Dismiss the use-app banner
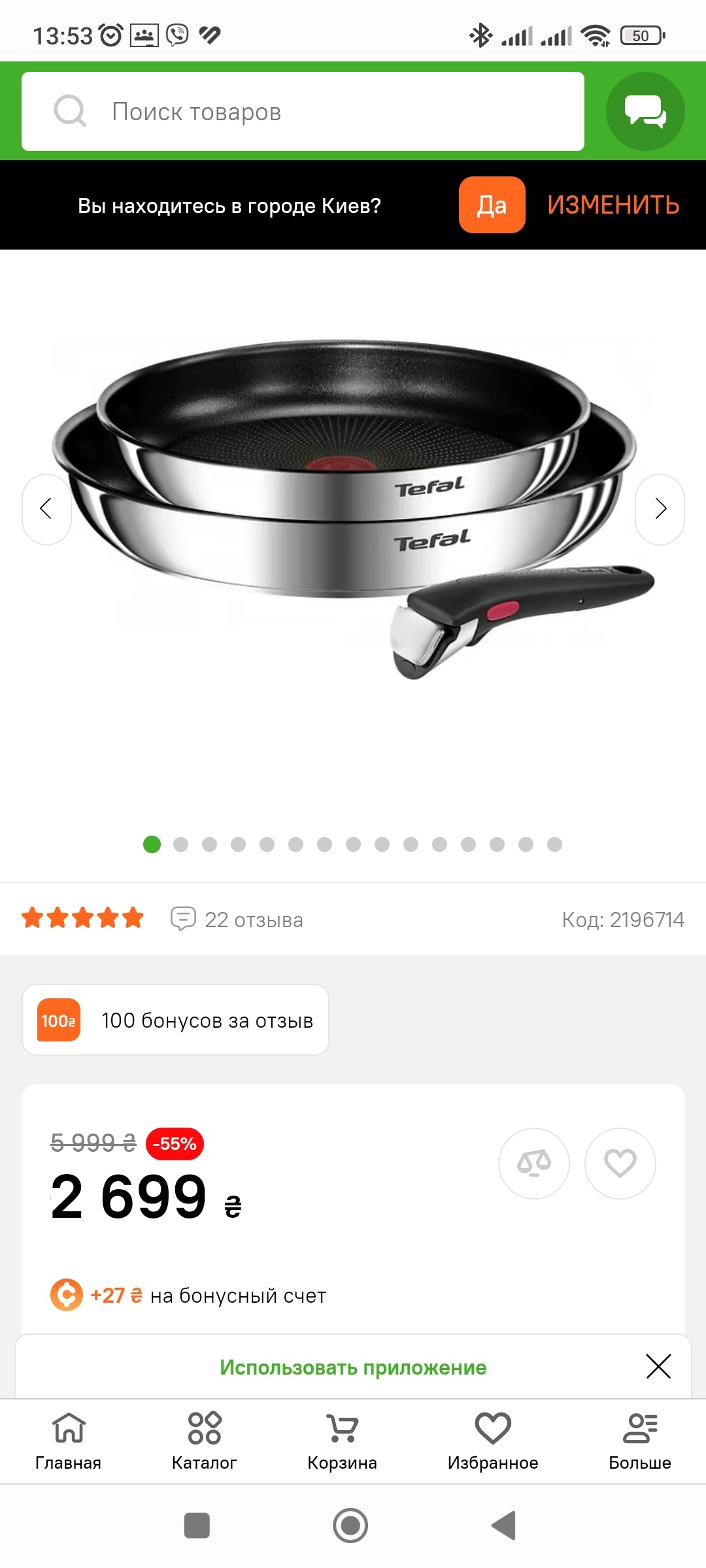Viewport: 706px width, 1568px height. (x=658, y=1366)
